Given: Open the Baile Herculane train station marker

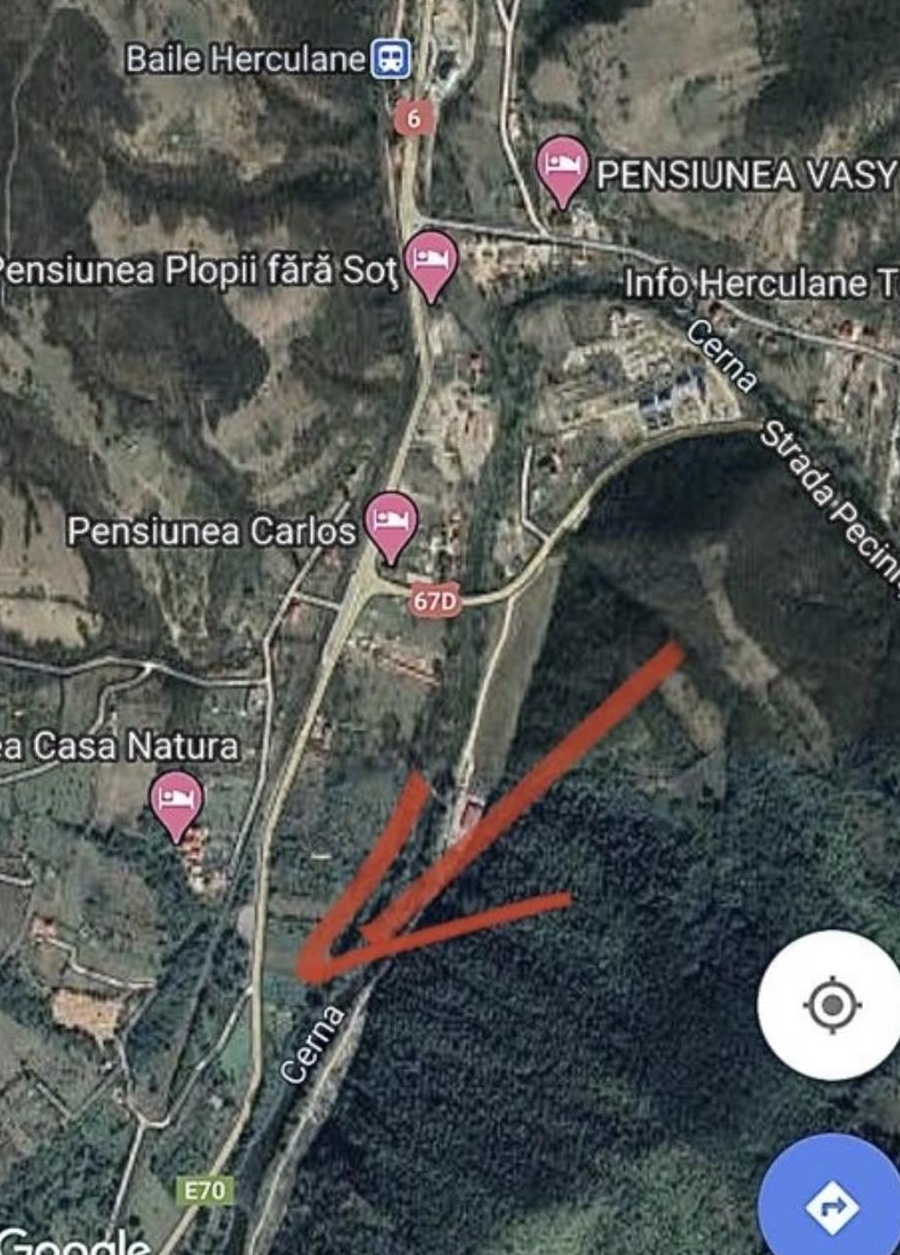Looking at the screenshot, I should [391, 58].
